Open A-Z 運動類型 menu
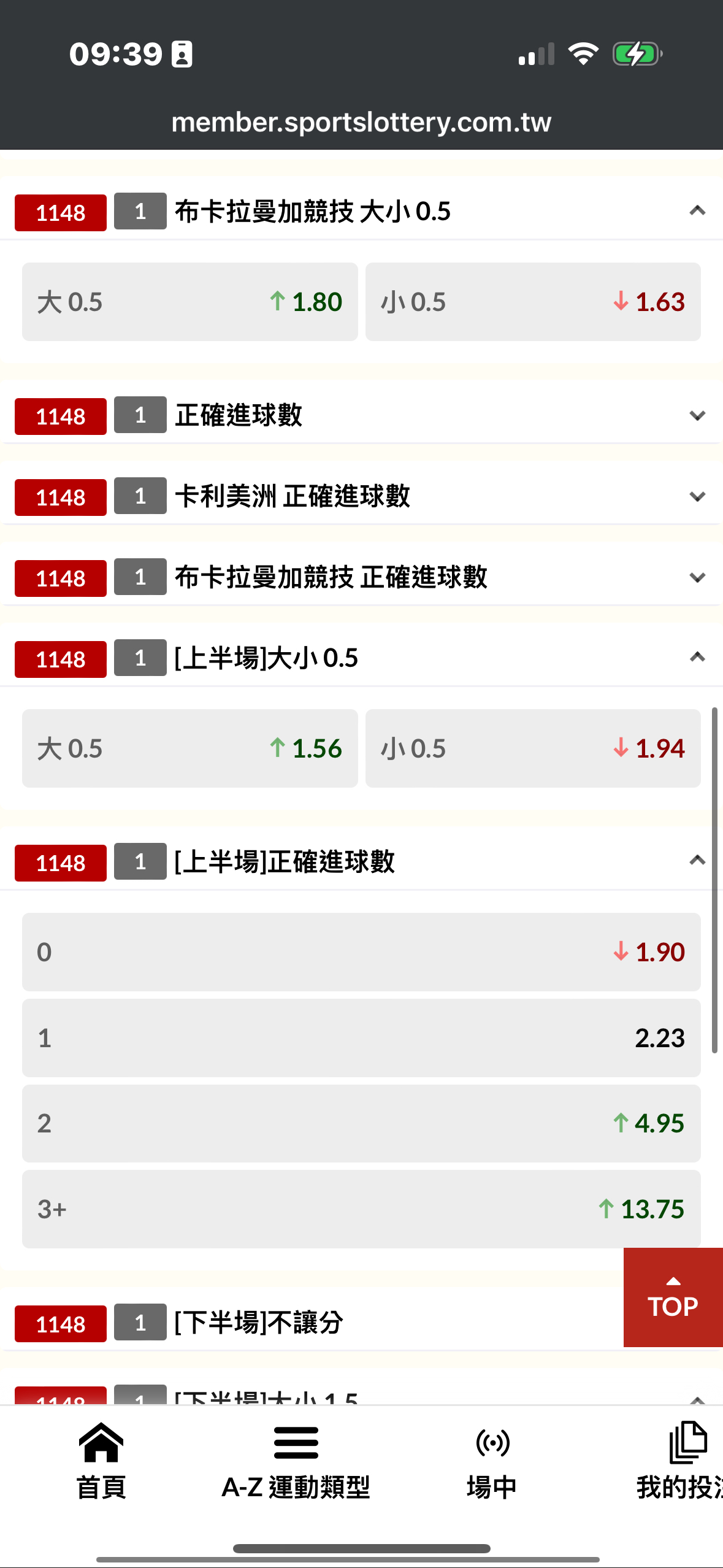 tap(296, 1461)
